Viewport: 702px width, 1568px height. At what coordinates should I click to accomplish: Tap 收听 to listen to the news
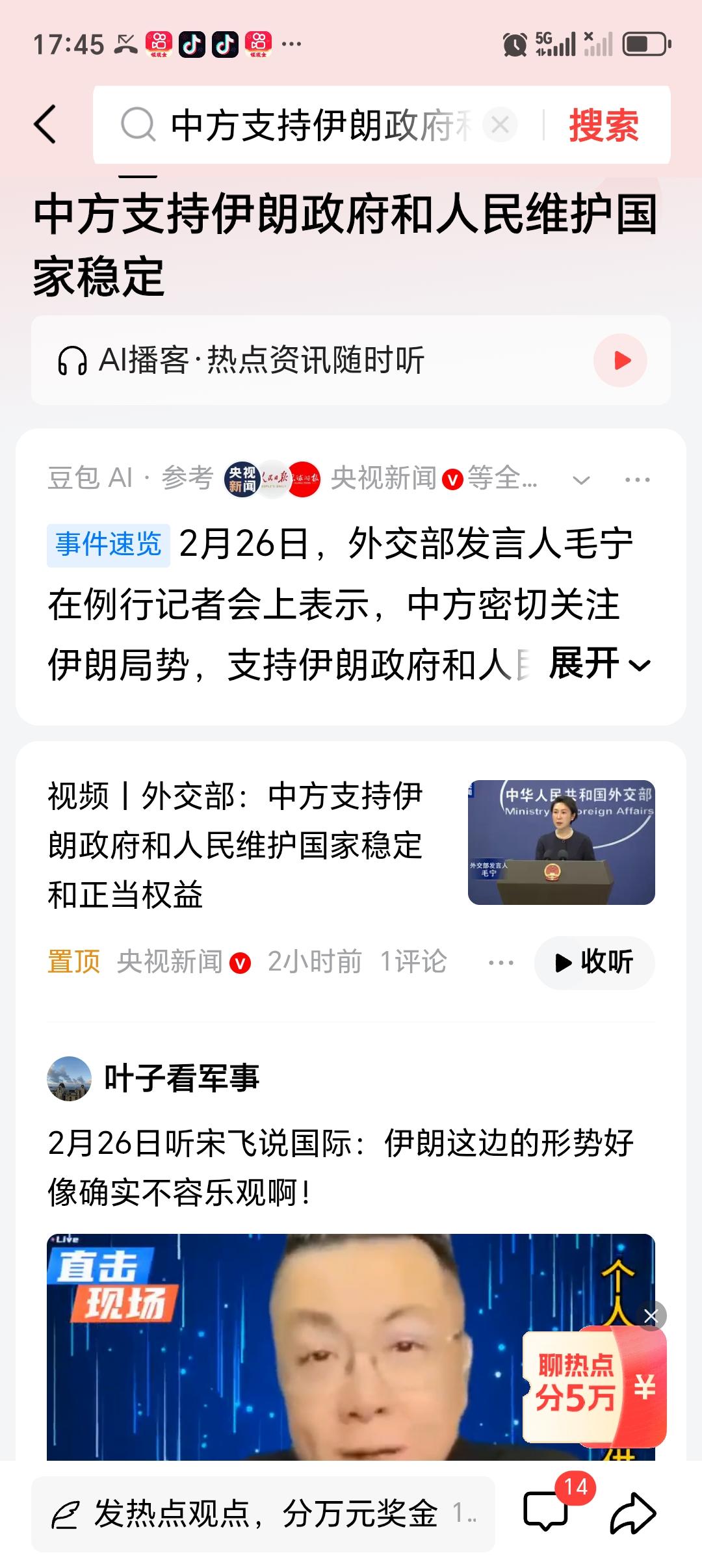(595, 963)
